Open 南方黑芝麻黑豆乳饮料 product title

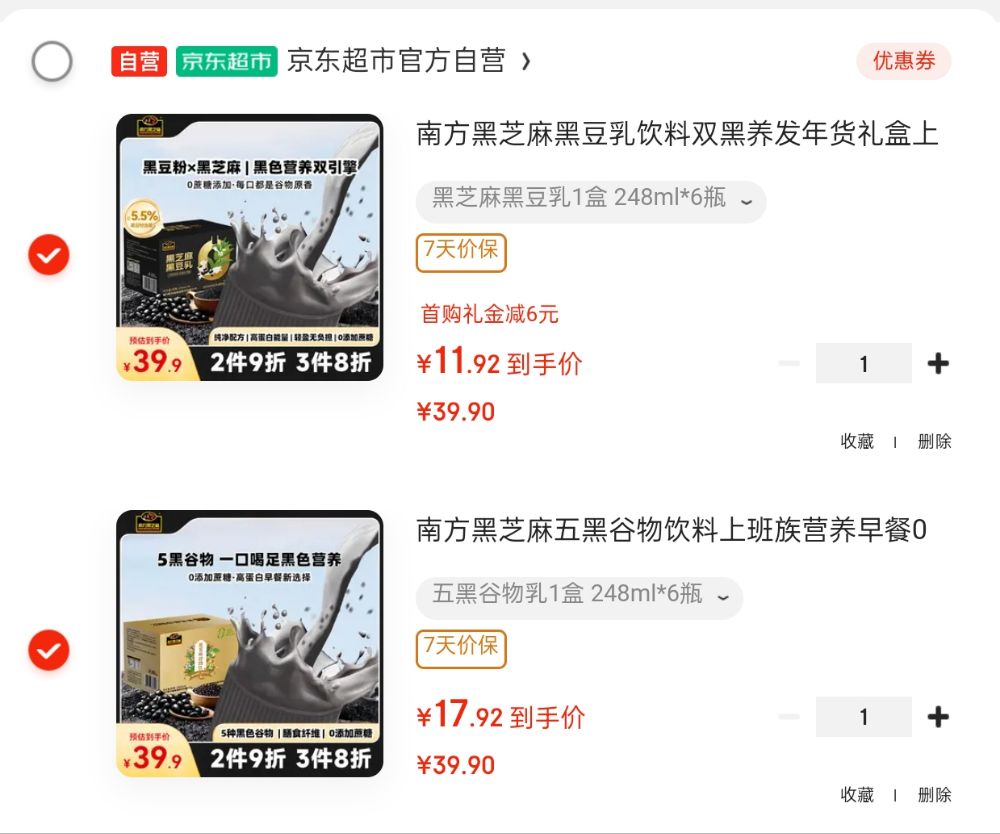(x=677, y=134)
